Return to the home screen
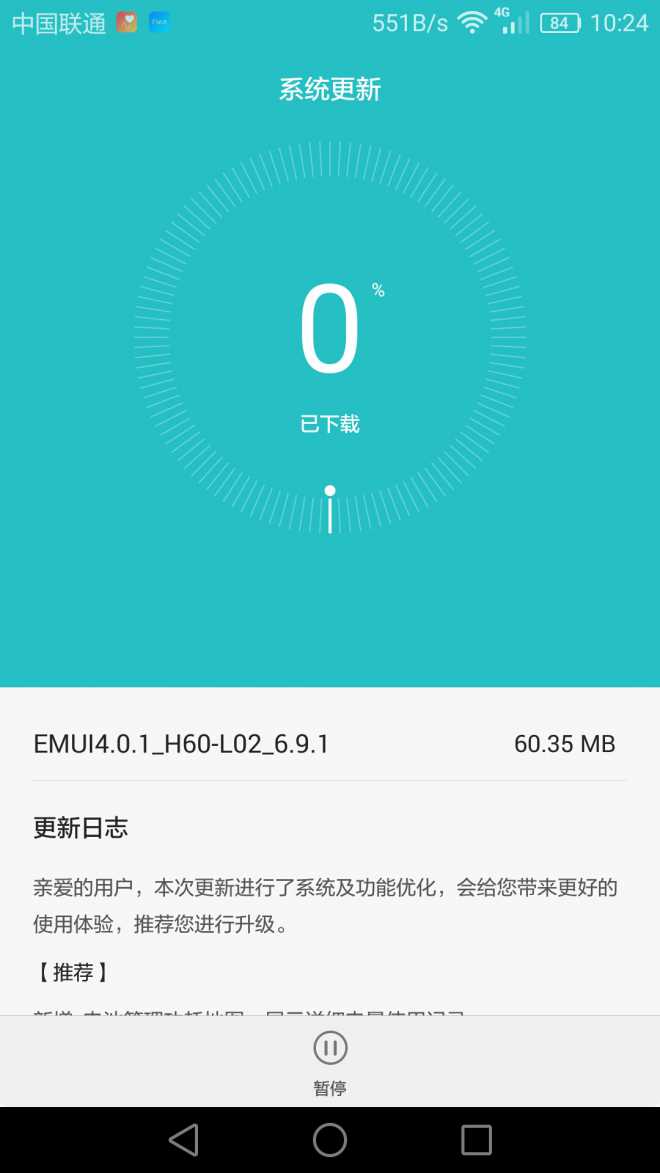The height and width of the screenshot is (1173, 660). (330, 1140)
